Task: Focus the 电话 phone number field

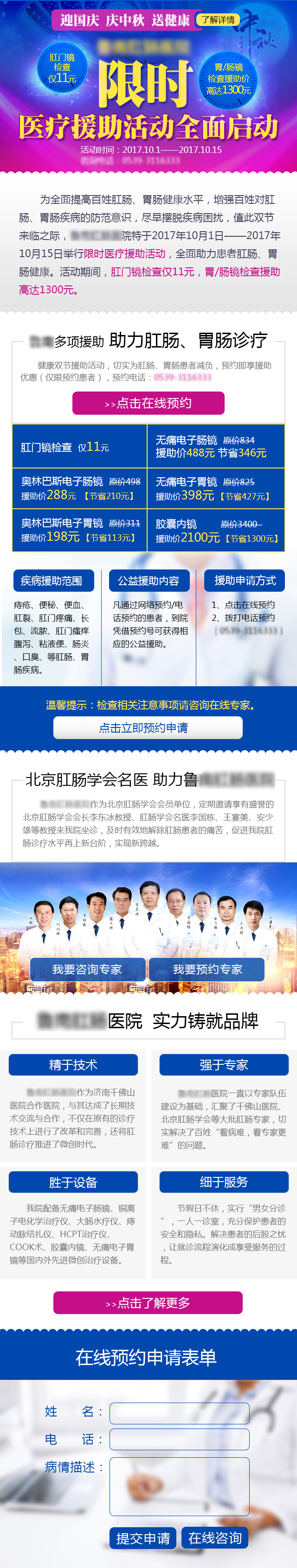Action: pyautogui.click(x=179, y=1440)
